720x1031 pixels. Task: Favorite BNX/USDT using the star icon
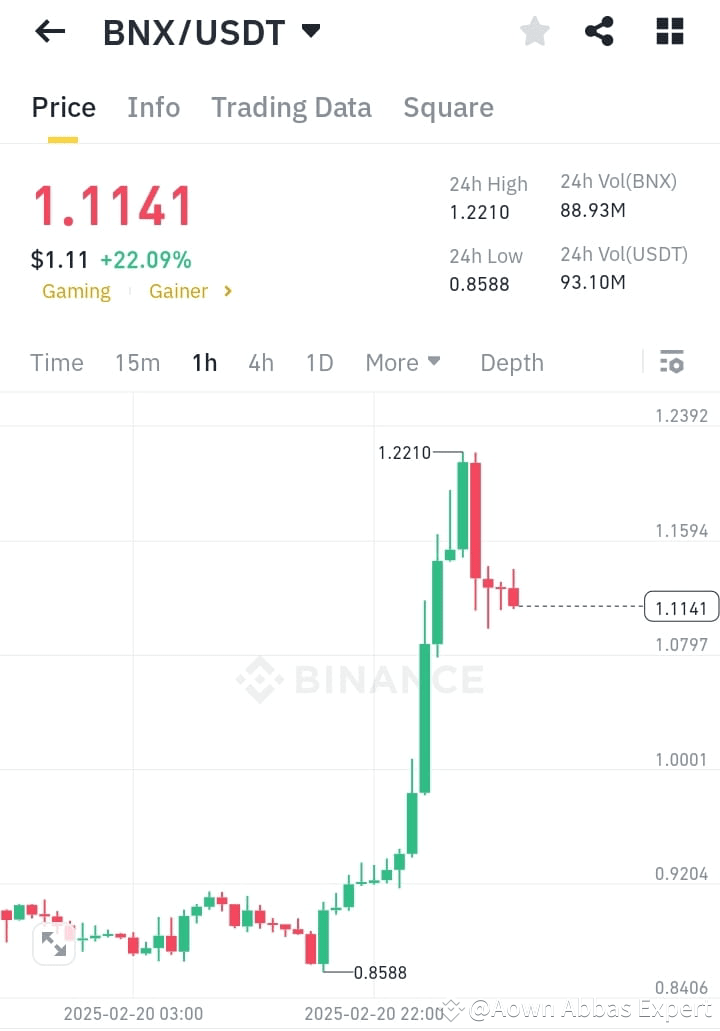(x=534, y=31)
